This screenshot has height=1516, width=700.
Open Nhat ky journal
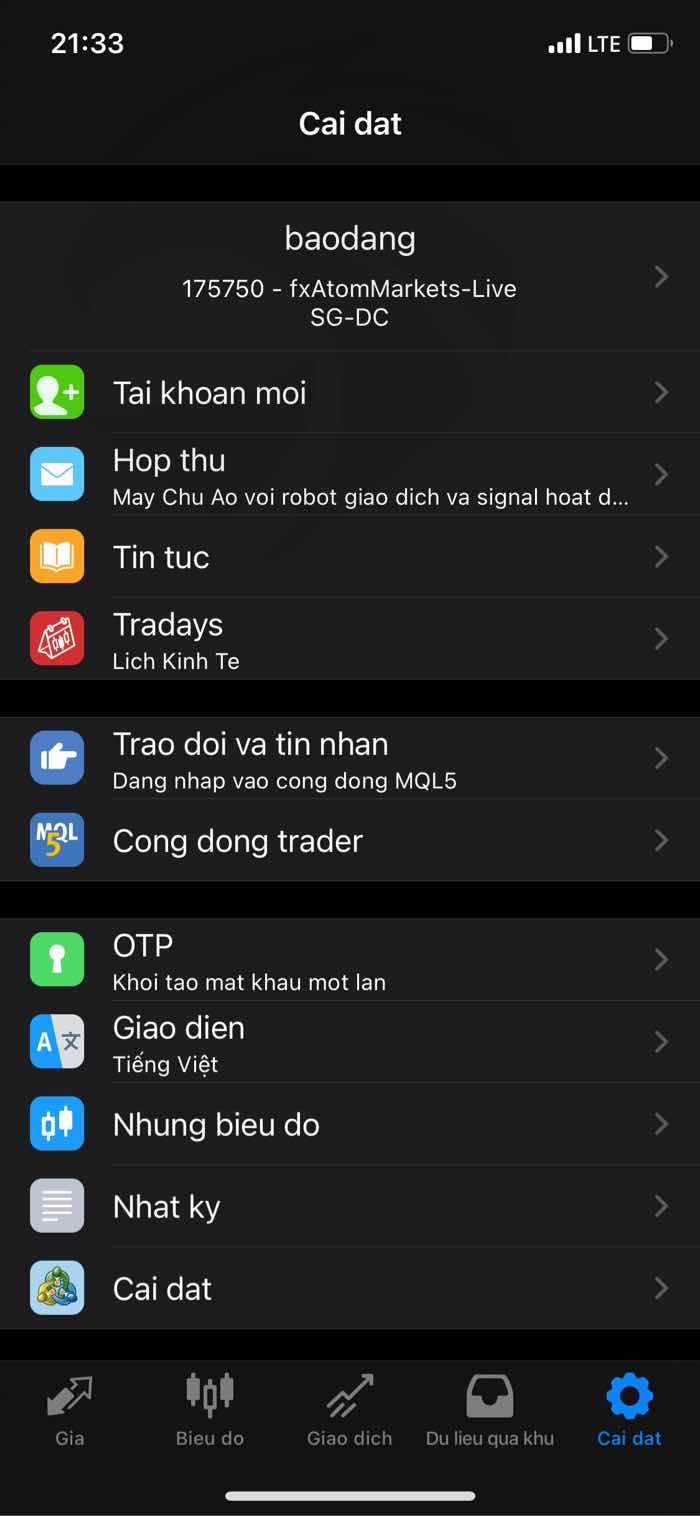tap(350, 1206)
